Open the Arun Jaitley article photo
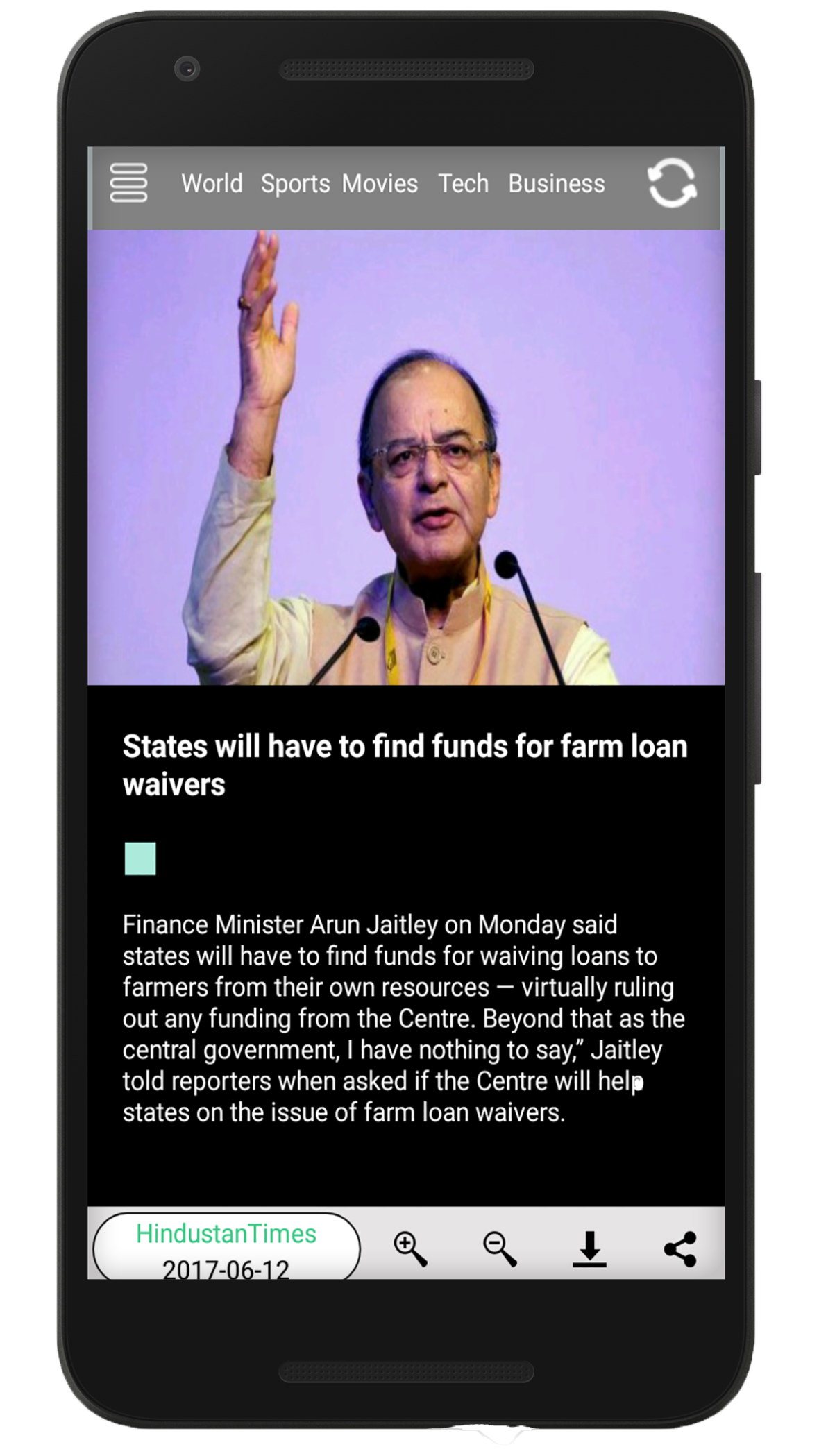This screenshot has width=819, height=1456. tap(406, 458)
